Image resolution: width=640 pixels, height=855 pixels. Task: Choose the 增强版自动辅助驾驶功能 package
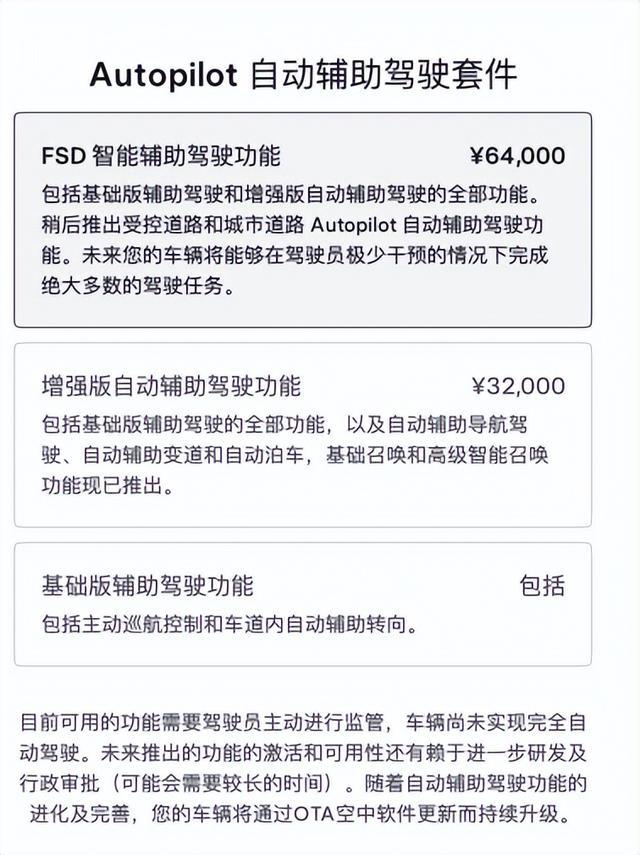(x=302, y=435)
